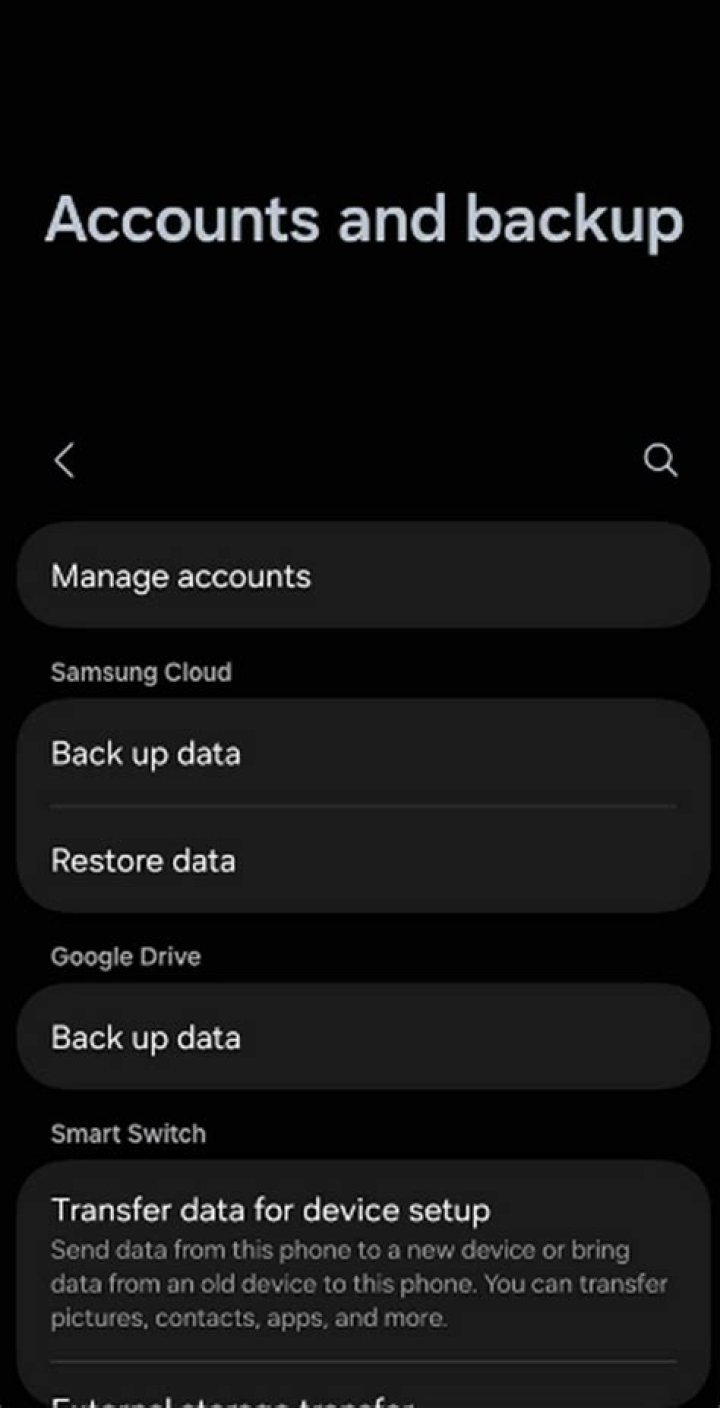Viewport: 720px width, 1408px height.
Task: Go back using the back arrow
Action: click(64, 461)
